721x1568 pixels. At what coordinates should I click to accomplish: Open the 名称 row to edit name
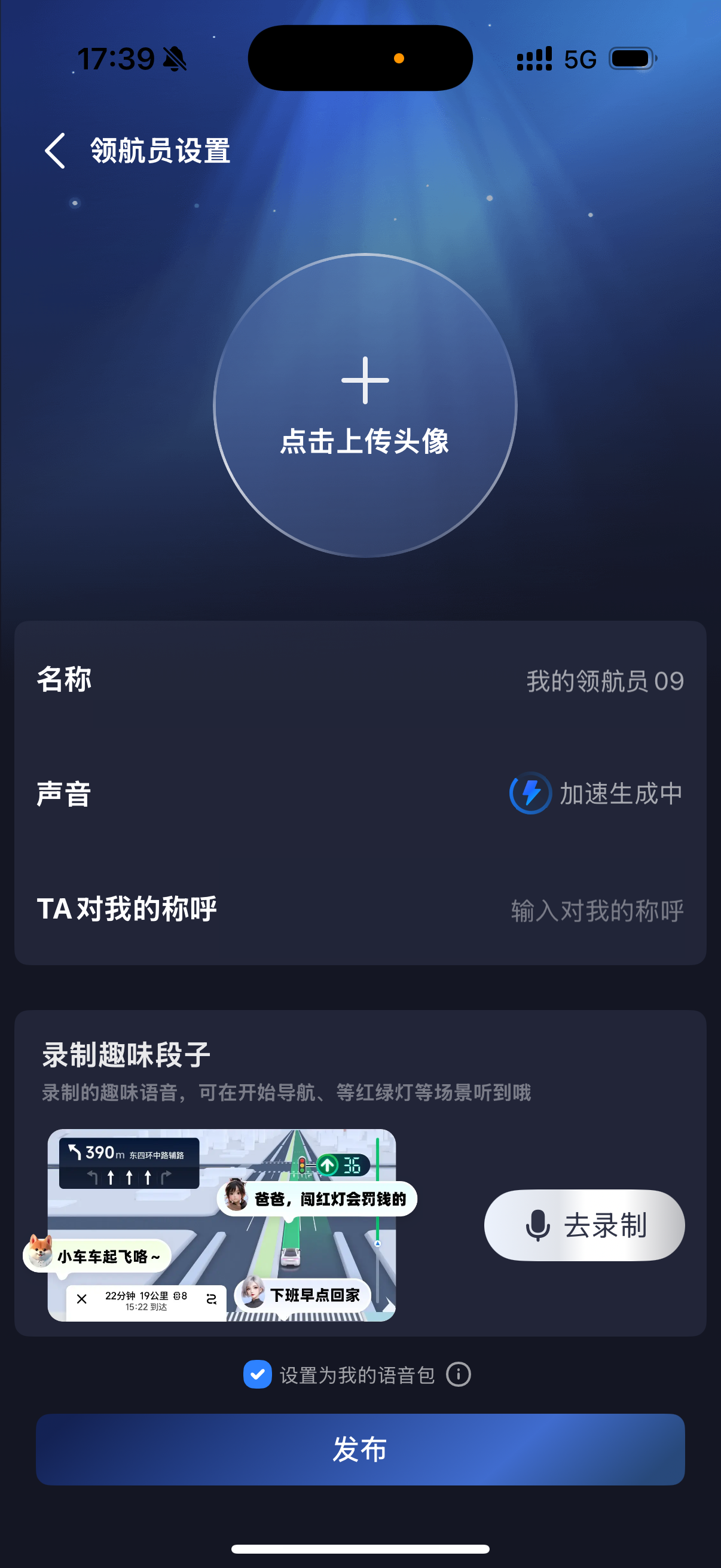[x=360, y=680]
